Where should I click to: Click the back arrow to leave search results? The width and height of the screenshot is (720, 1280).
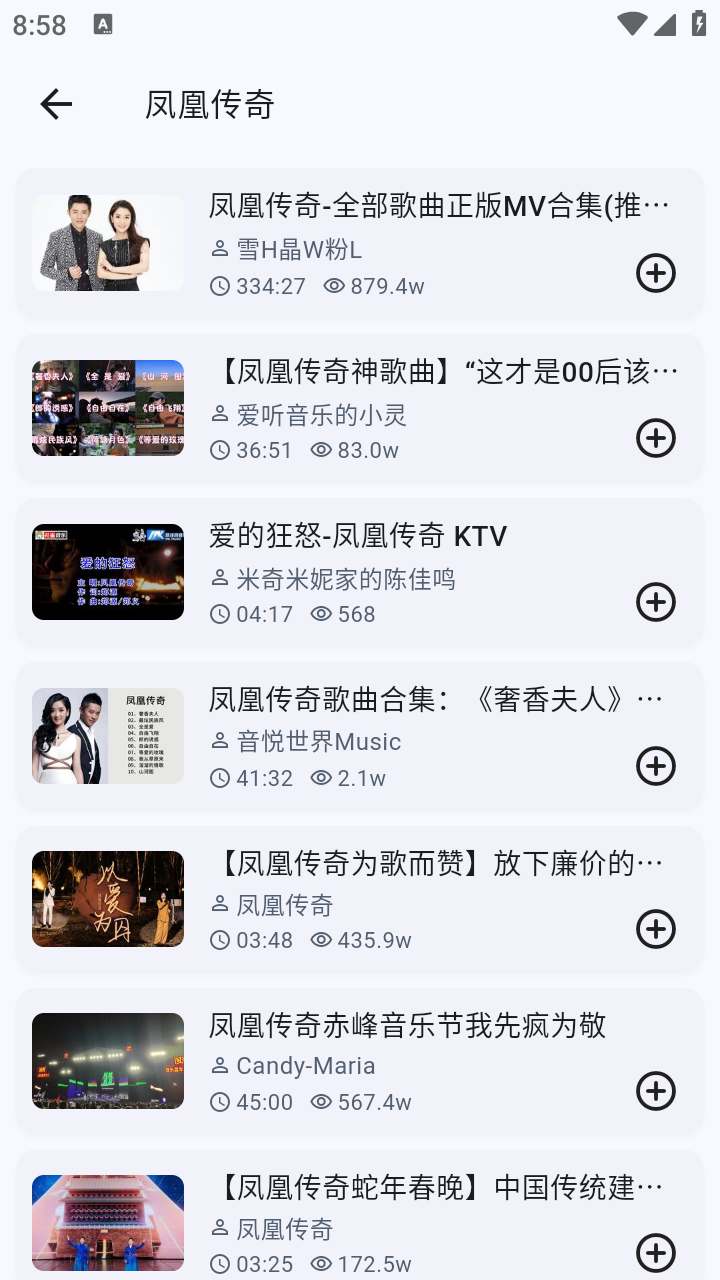pos(55,104)
